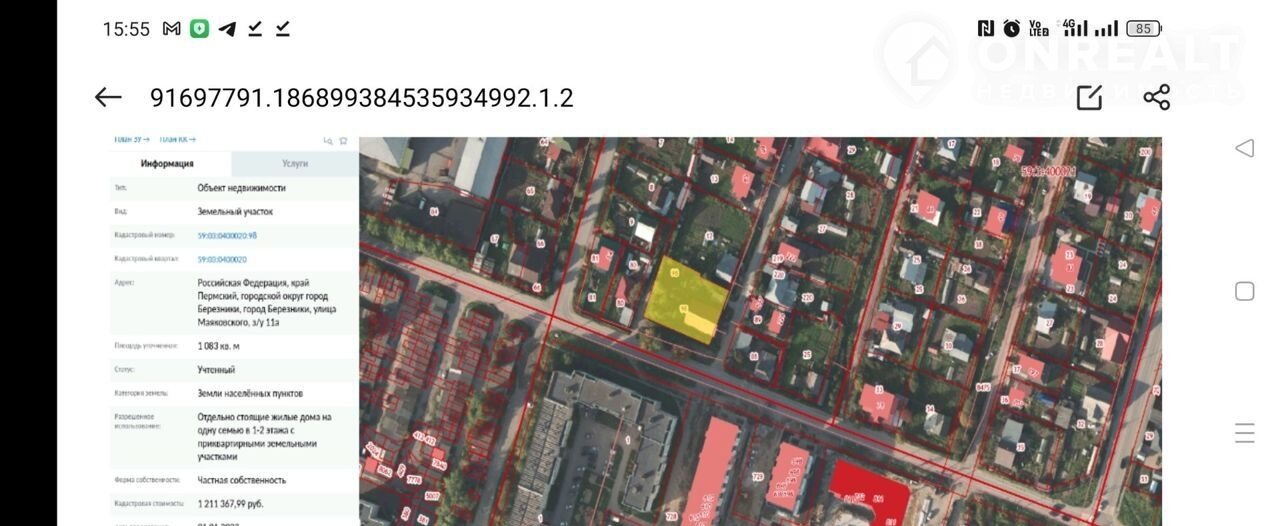Go back from the image viewer

[108, 97]
